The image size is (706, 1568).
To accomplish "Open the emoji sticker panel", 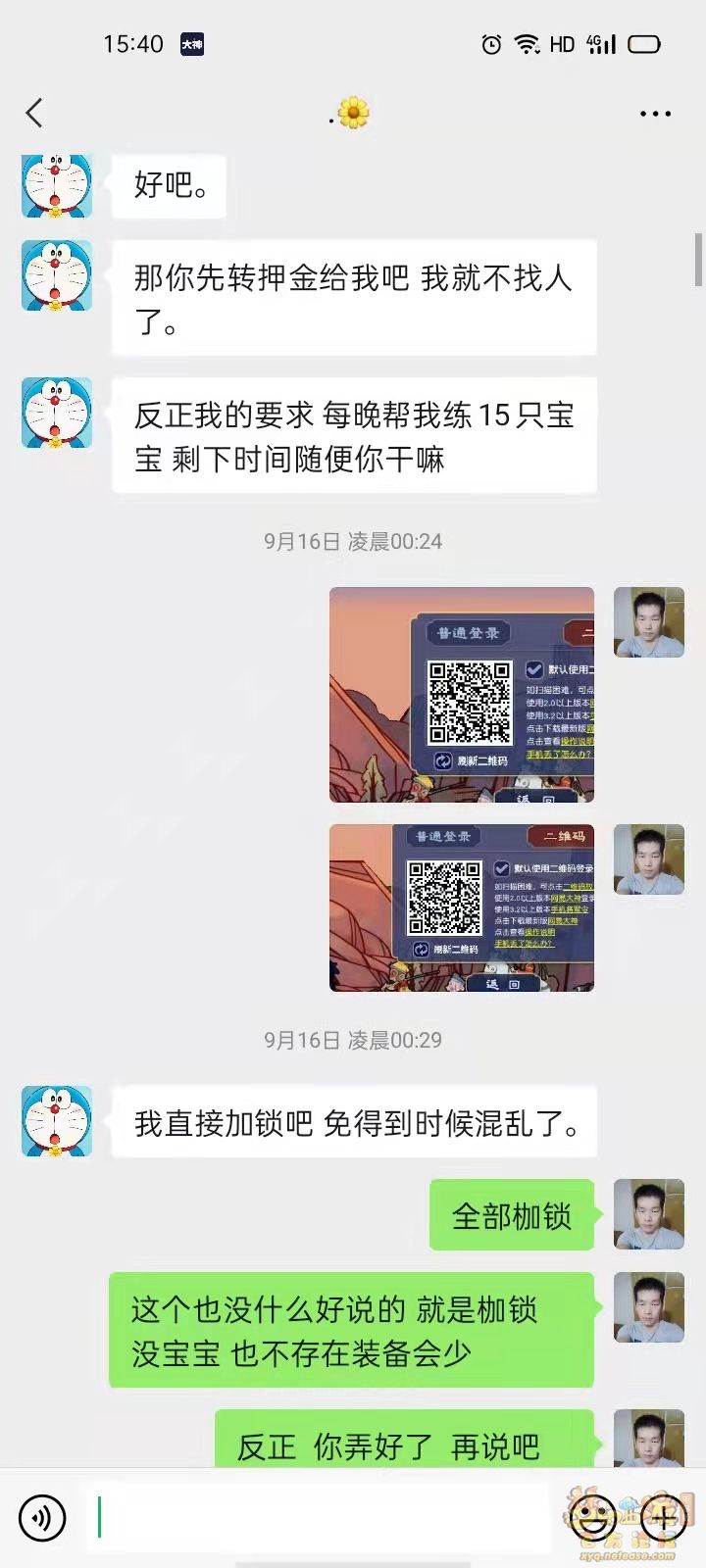I will (x=596, y=1518).
